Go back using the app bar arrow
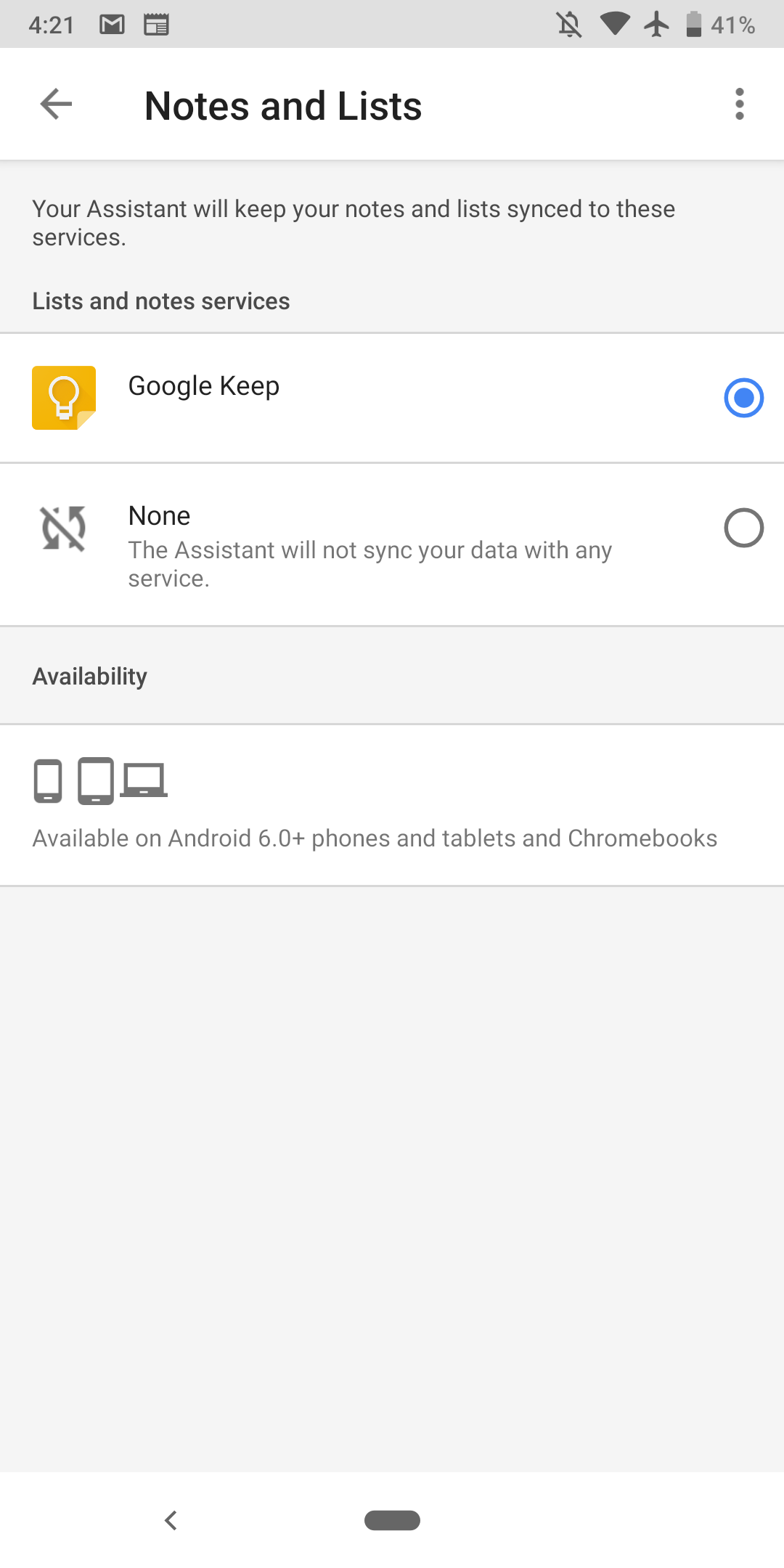The width and height of the screenshot is (784, 1568). click(x=56, y=105)
